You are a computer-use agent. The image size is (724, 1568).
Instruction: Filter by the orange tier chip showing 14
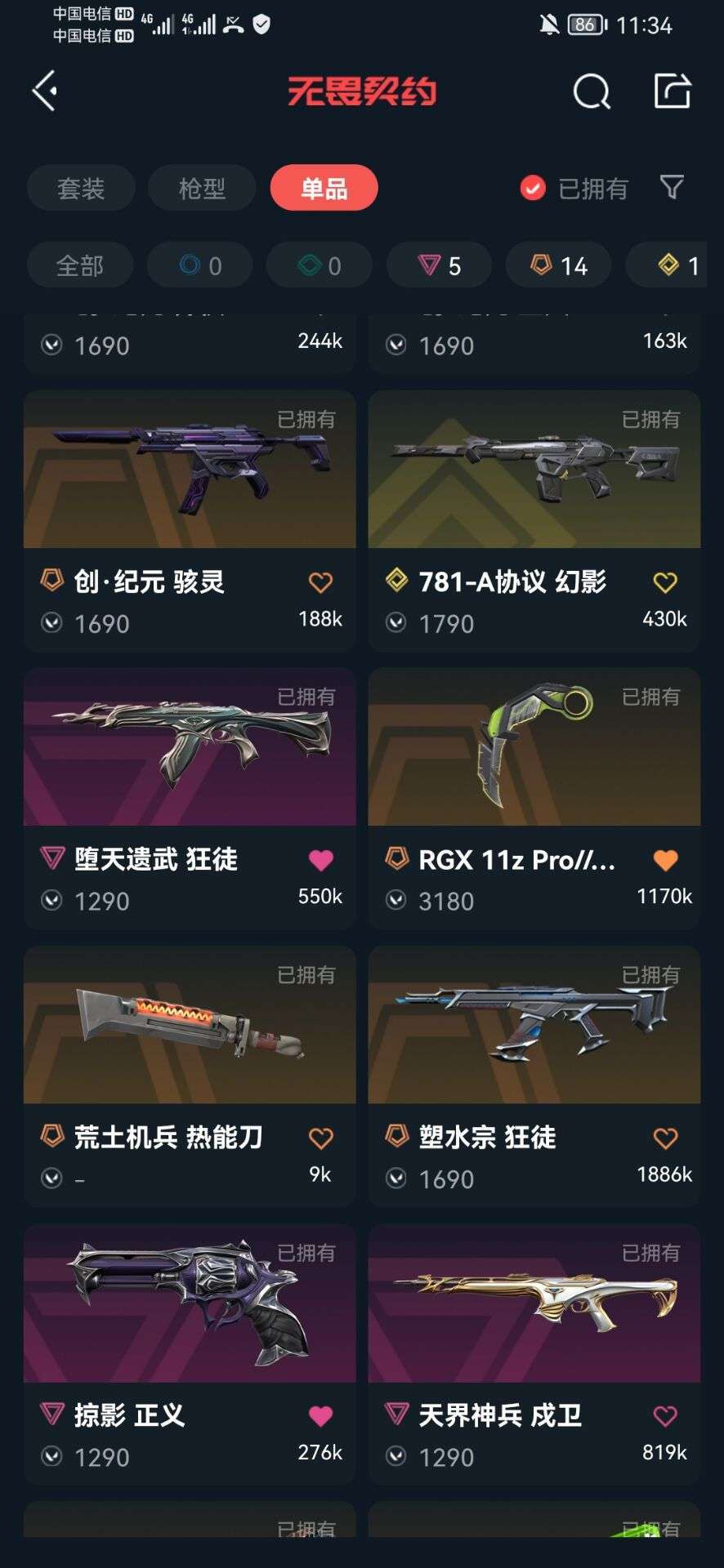pos(558,265)
